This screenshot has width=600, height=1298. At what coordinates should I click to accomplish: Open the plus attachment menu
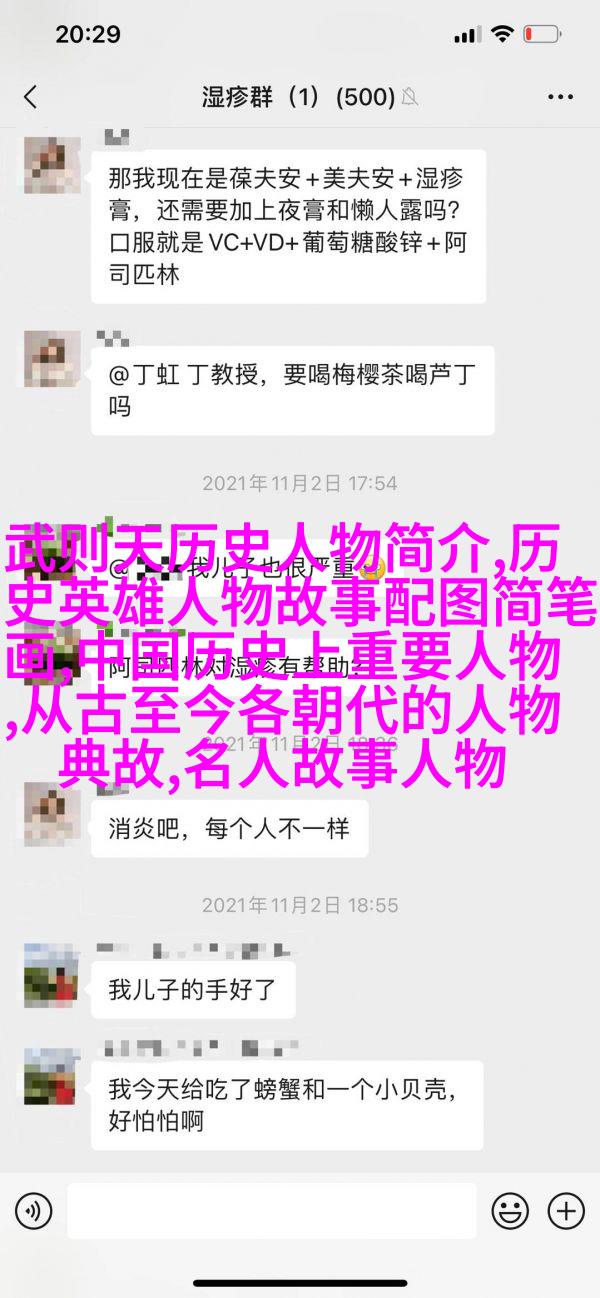click(x=567, y=1210)
